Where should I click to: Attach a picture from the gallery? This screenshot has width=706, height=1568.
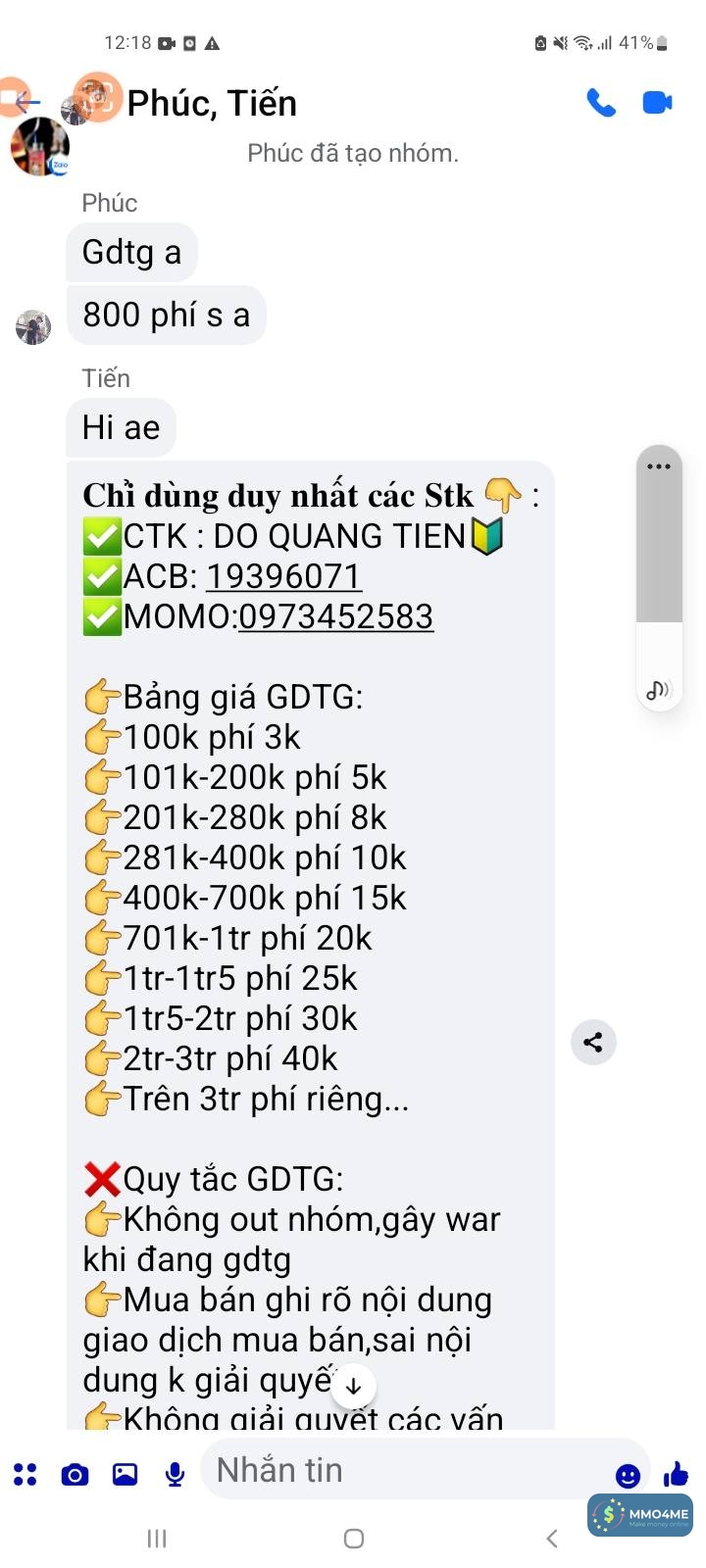125,1474
